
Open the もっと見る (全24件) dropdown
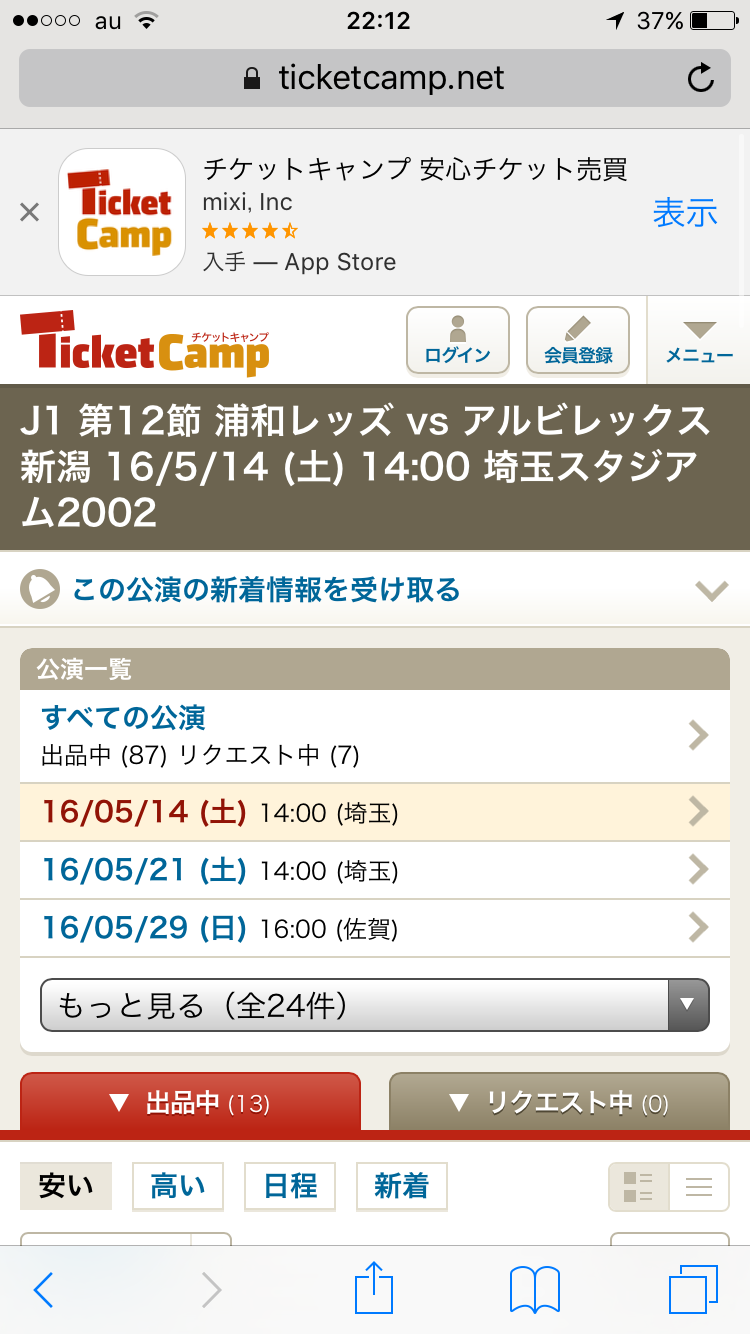pos(375,1005)
